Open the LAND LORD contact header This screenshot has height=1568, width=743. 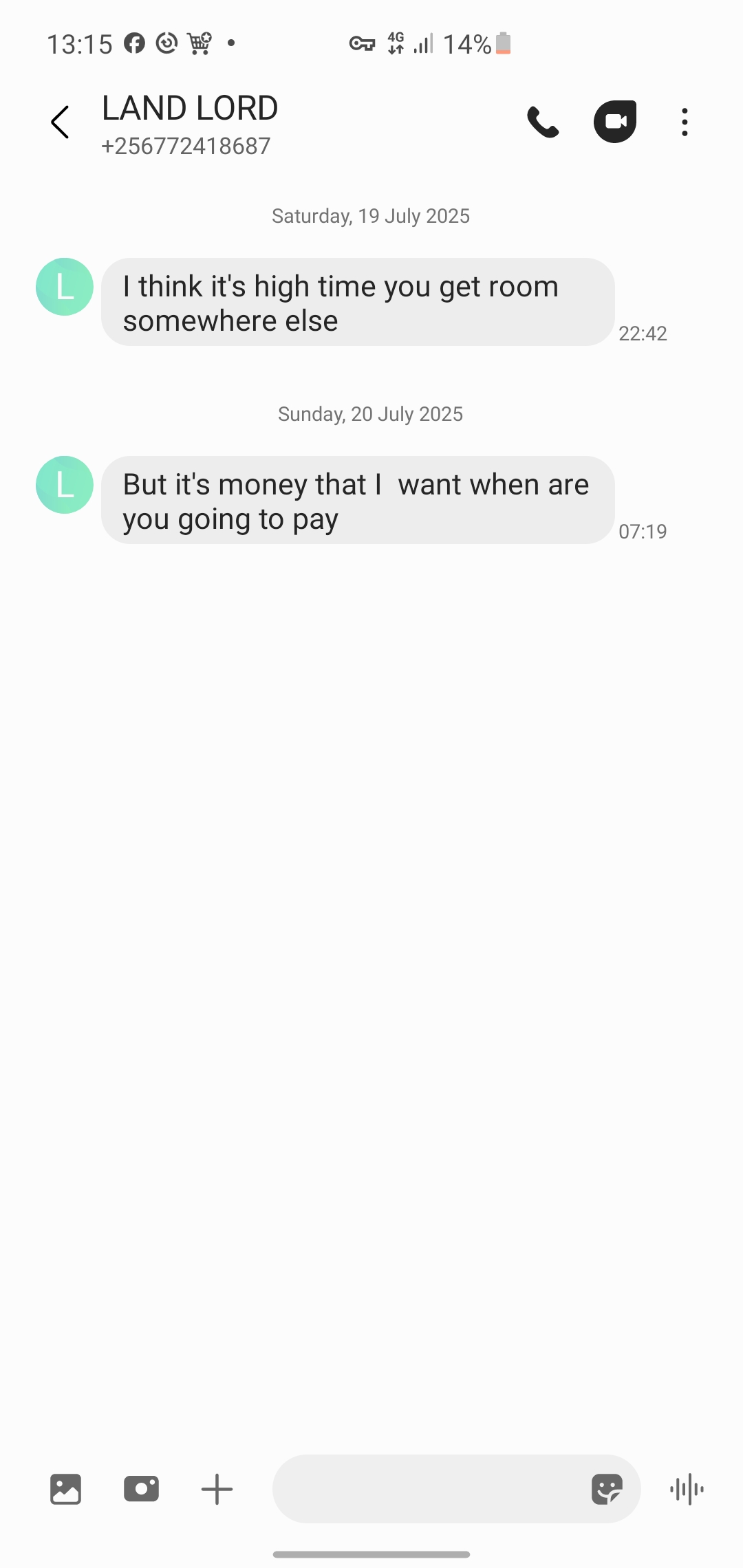pos(190,124)
